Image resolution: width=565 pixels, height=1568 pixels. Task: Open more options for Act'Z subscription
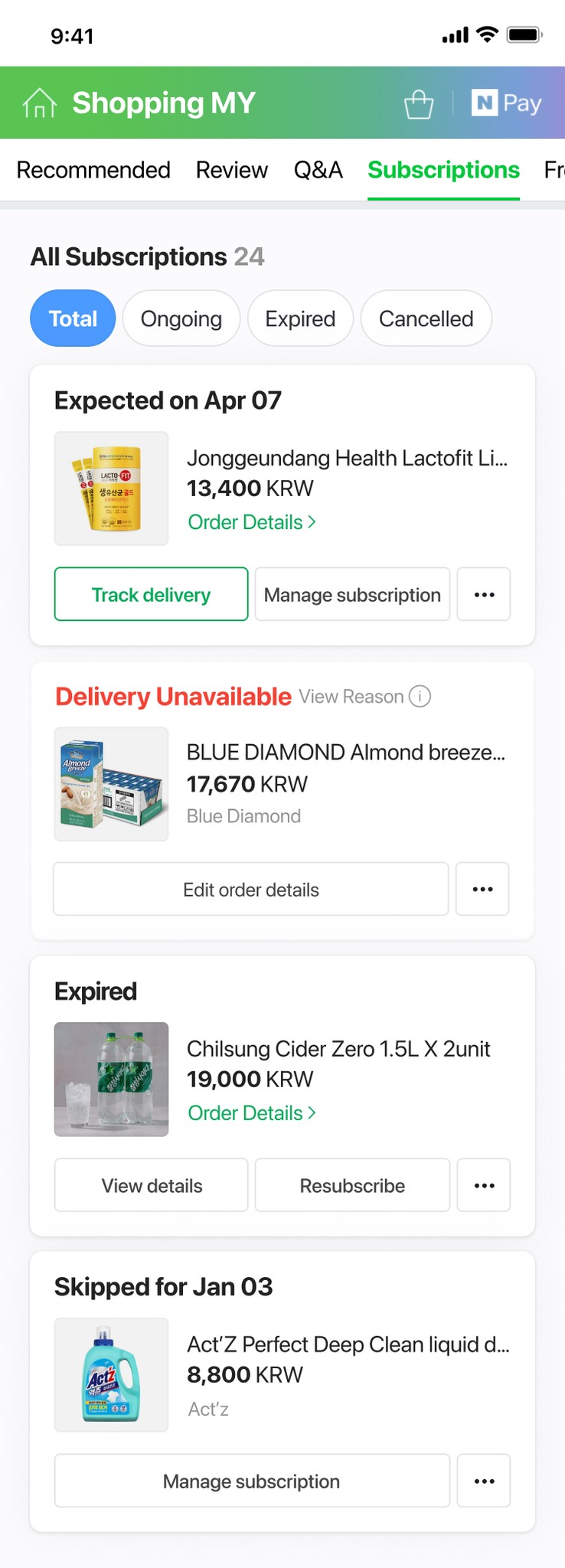pos(484,1481)
